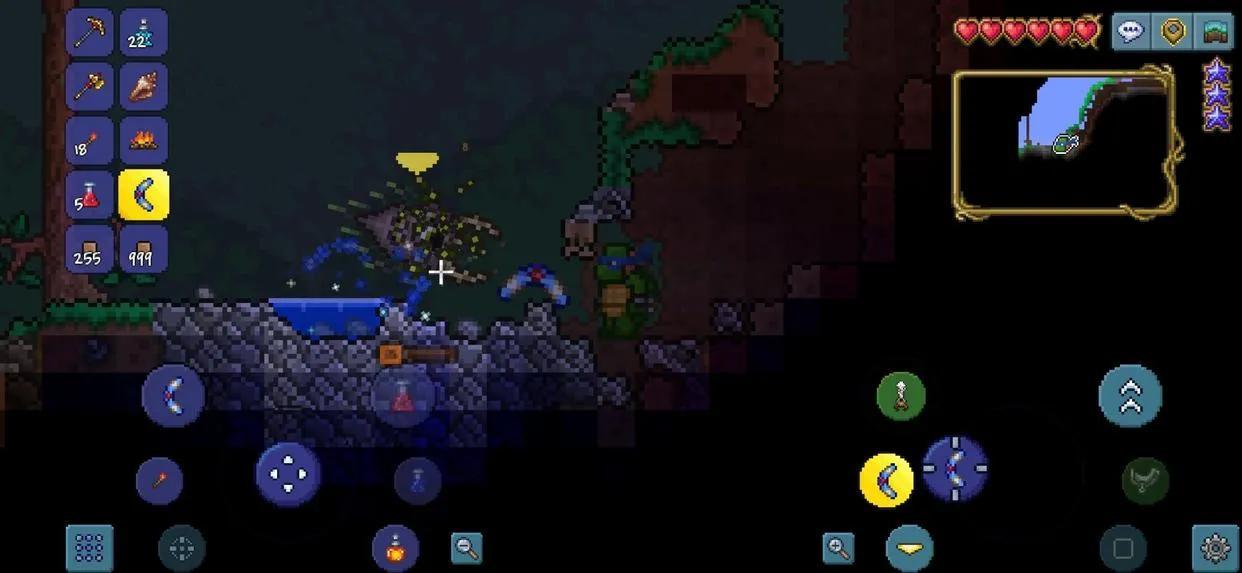
Task: Tap the jump double-arrow button
Action: click(x=1130, y=396)
